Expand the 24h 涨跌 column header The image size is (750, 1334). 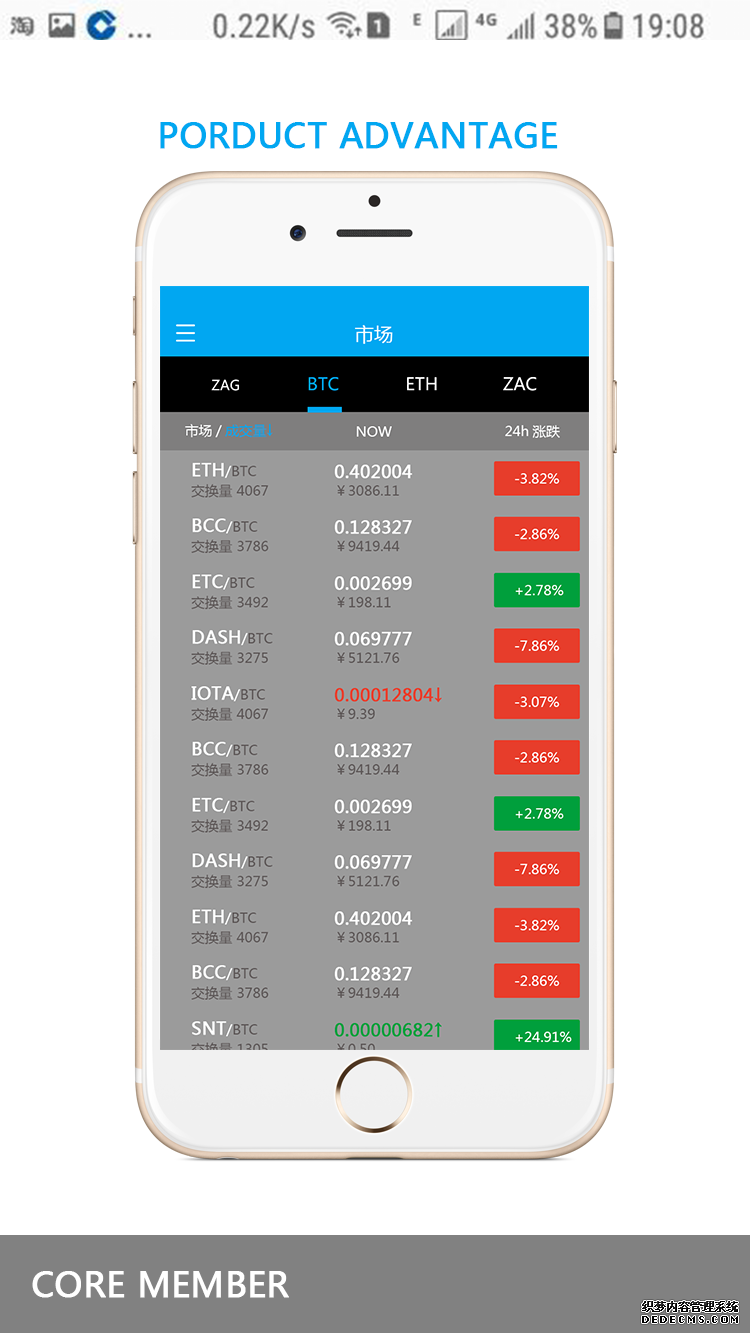535,431
